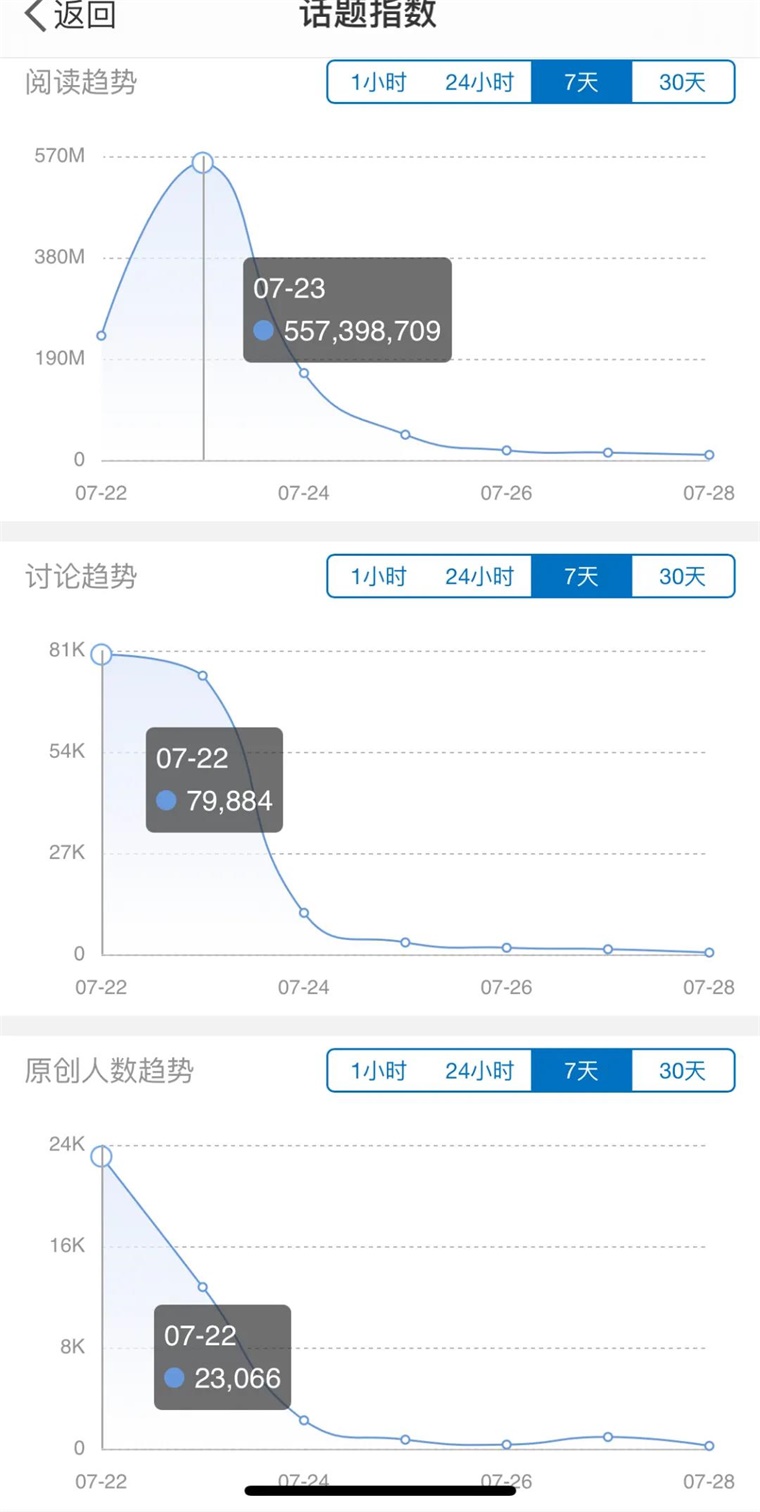Switch 阅读趋势 chart to 1小时

[378, 82]
